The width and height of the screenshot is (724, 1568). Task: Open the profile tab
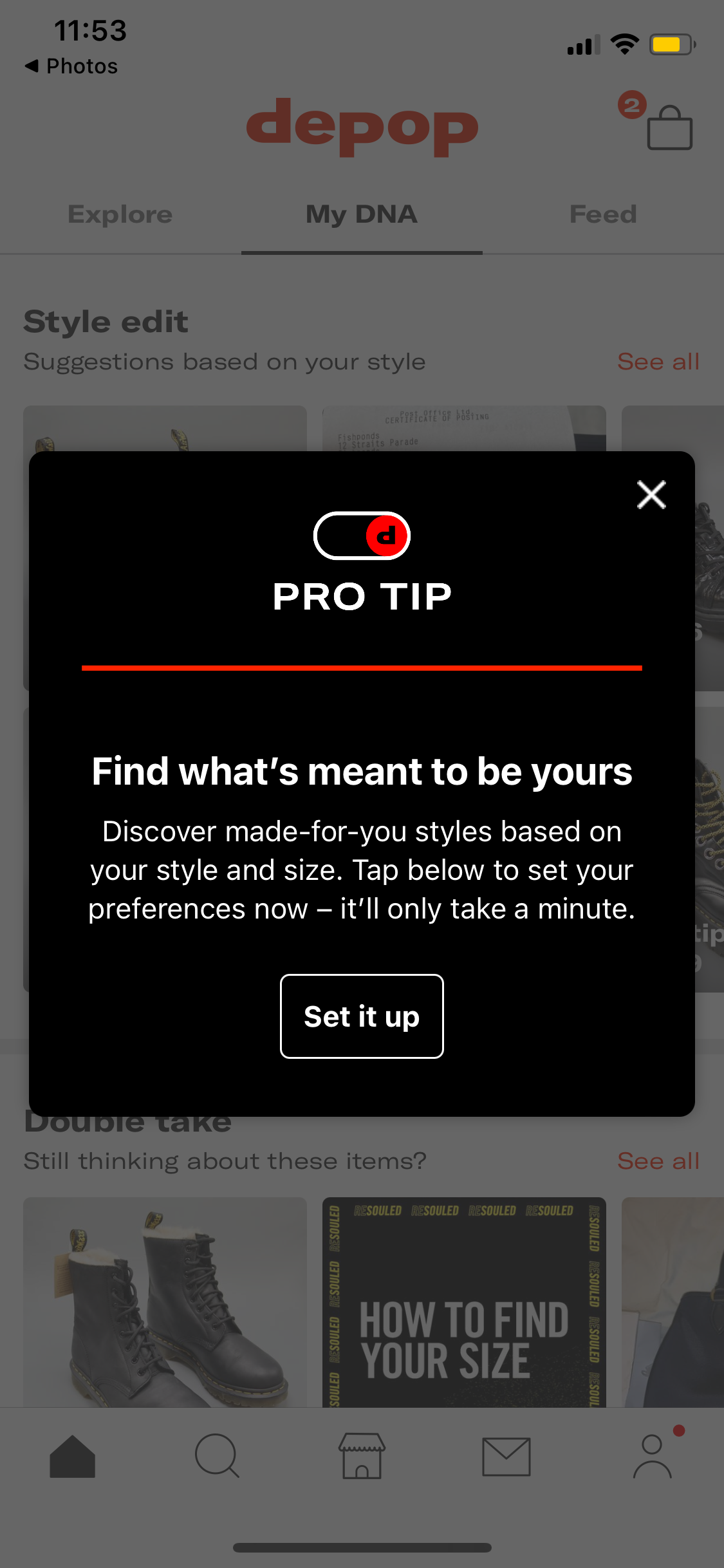click(653, 1456)
